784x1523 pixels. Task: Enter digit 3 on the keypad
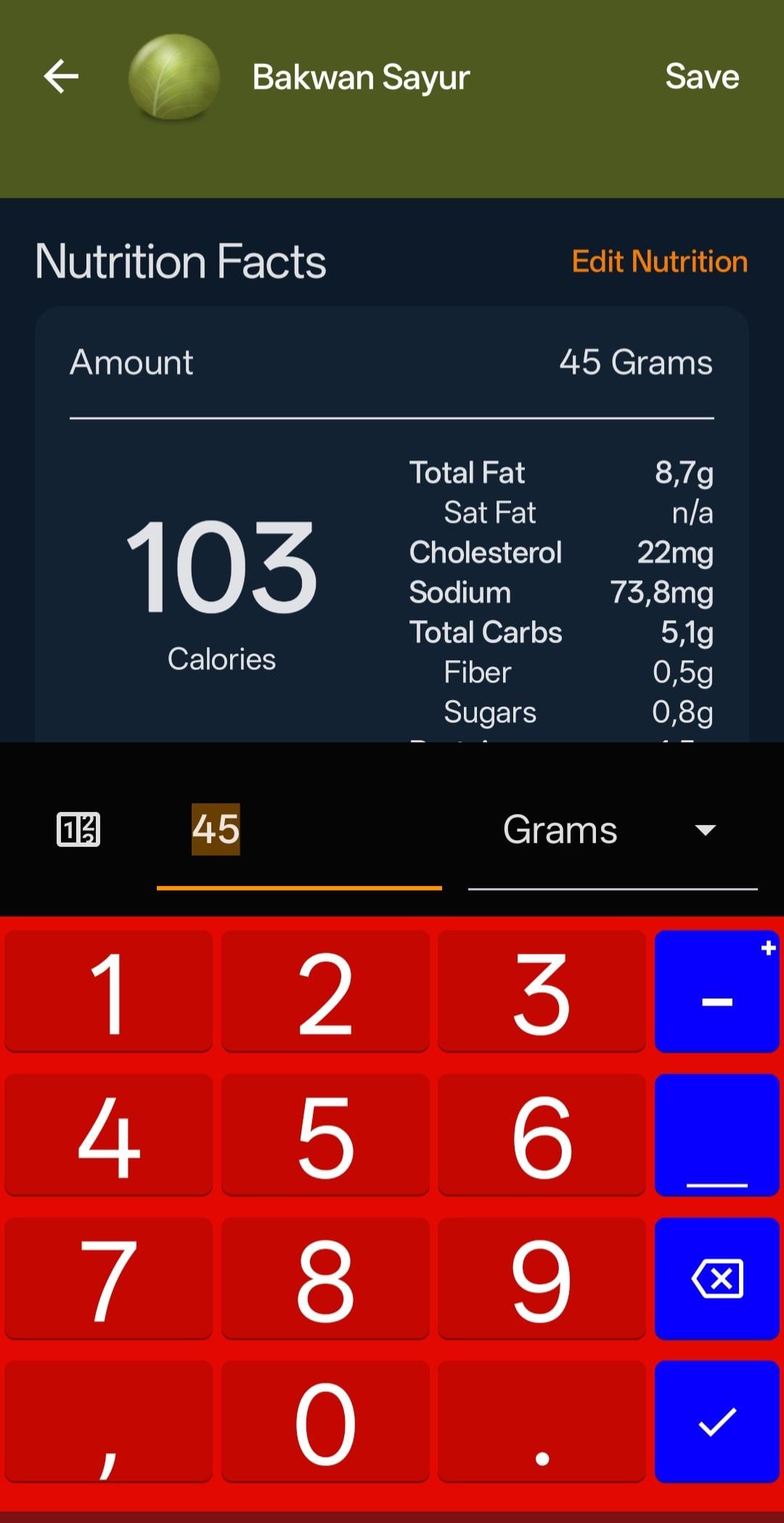click(542, 991)
